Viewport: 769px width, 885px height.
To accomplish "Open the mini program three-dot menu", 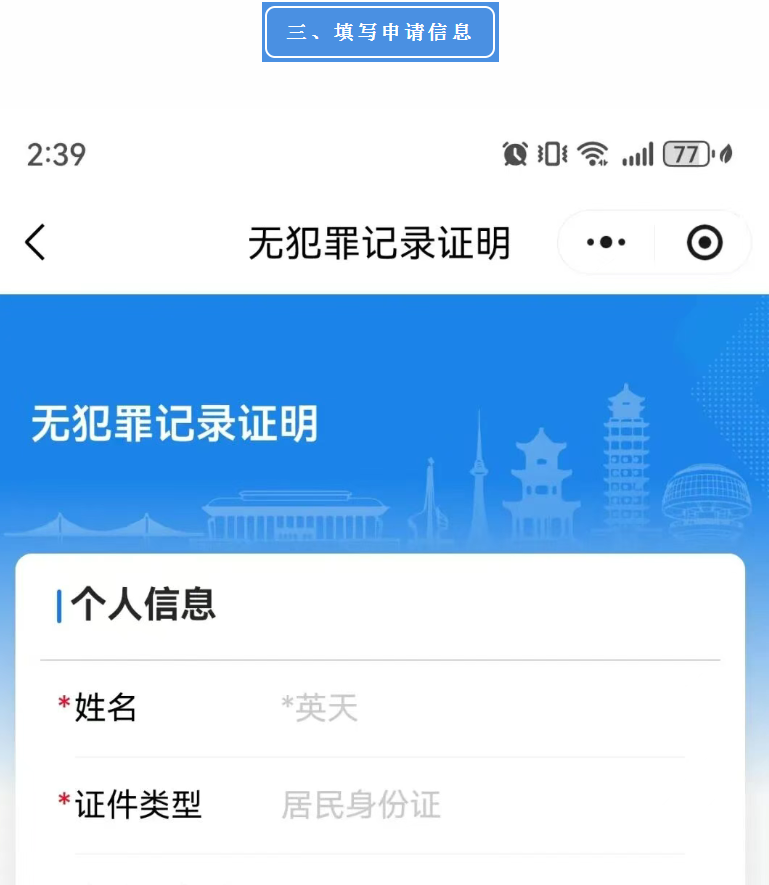I will [x=606, y=242].
